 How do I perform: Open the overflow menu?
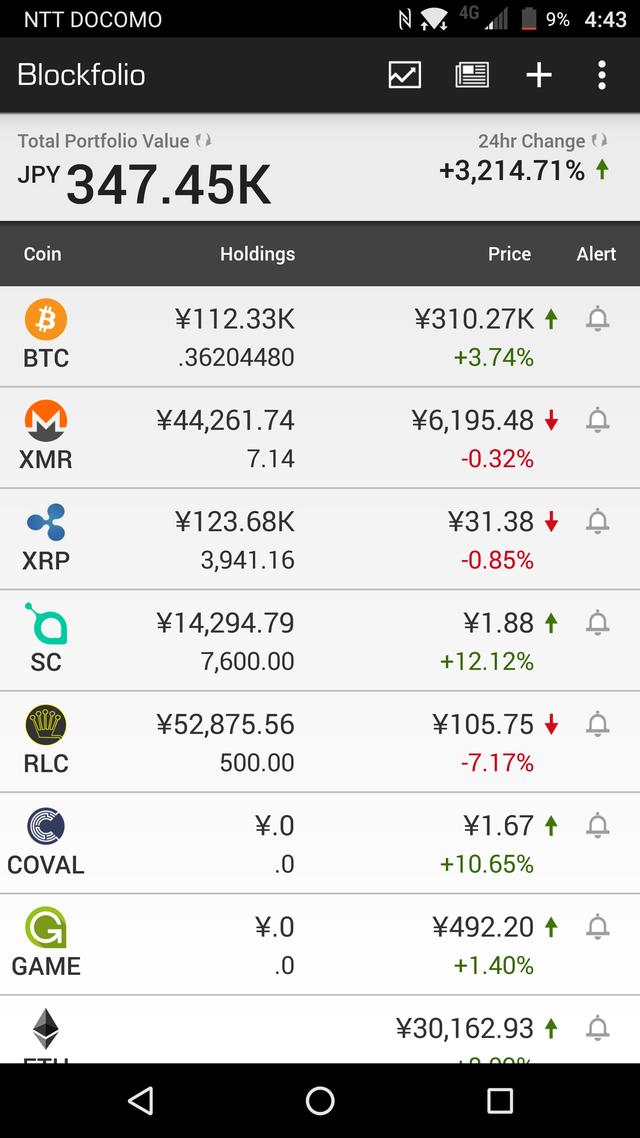pyautogui.click(x=601, y=75)
